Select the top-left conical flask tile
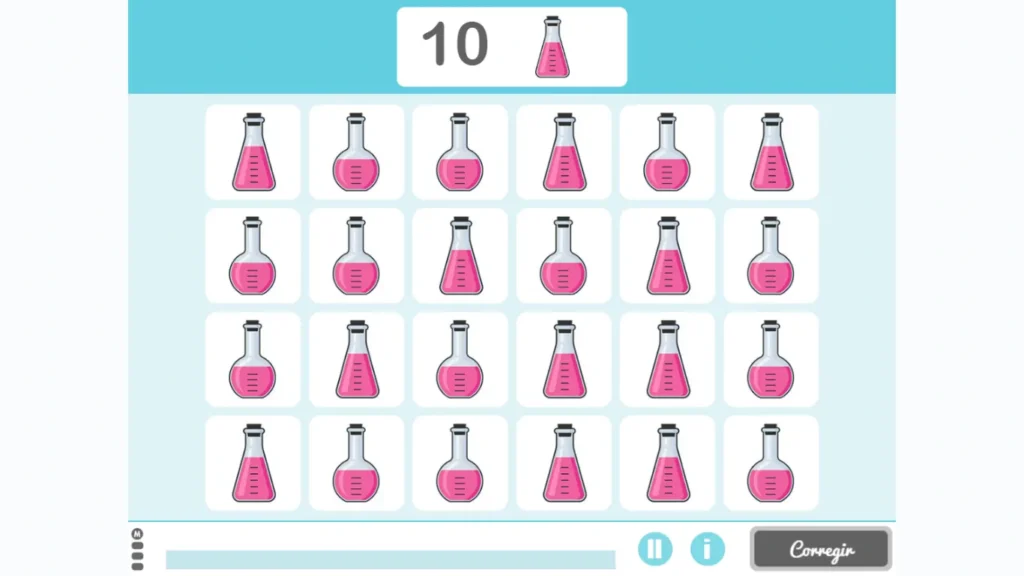This screenshot has width=1024, height=576. [x=253, y=152]
